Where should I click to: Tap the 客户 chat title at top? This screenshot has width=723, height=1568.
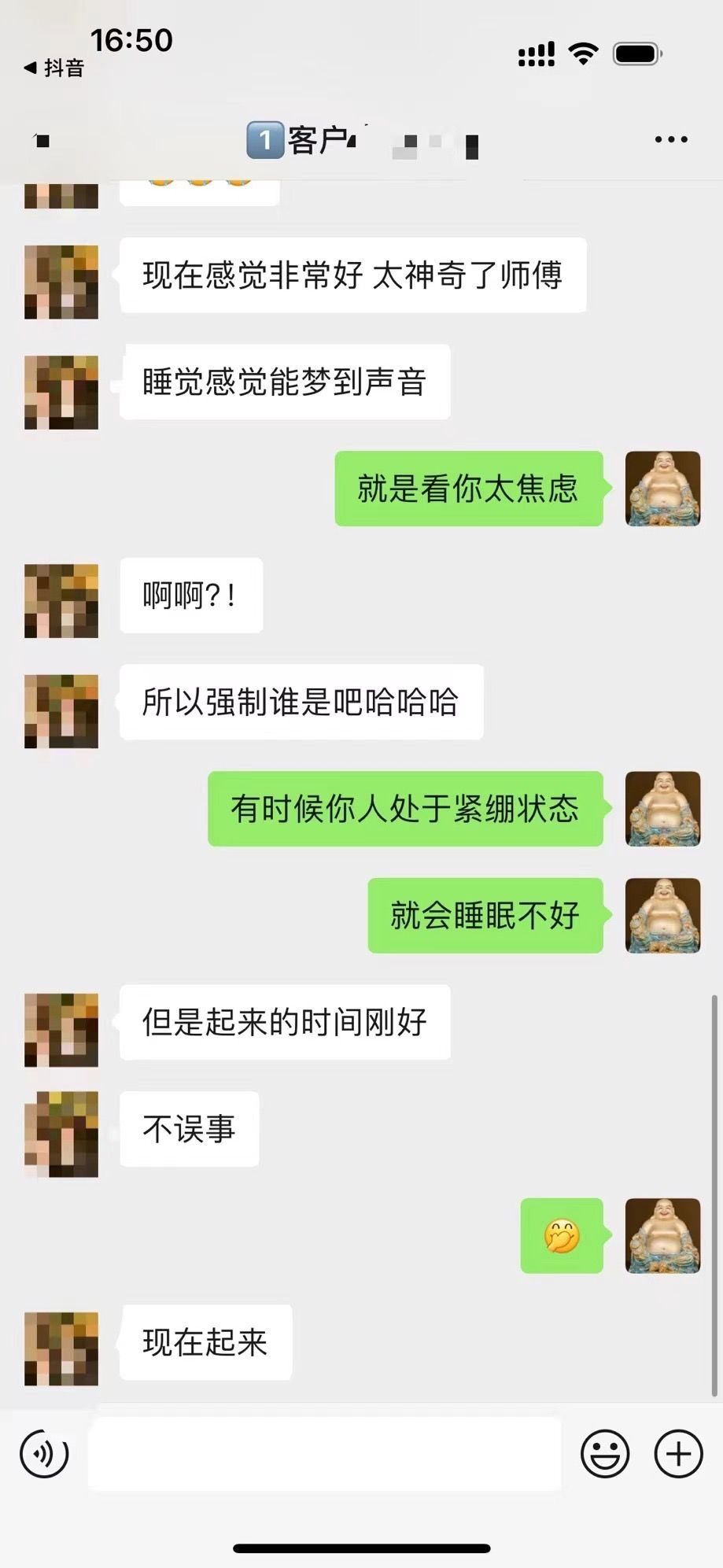(315, 139)
